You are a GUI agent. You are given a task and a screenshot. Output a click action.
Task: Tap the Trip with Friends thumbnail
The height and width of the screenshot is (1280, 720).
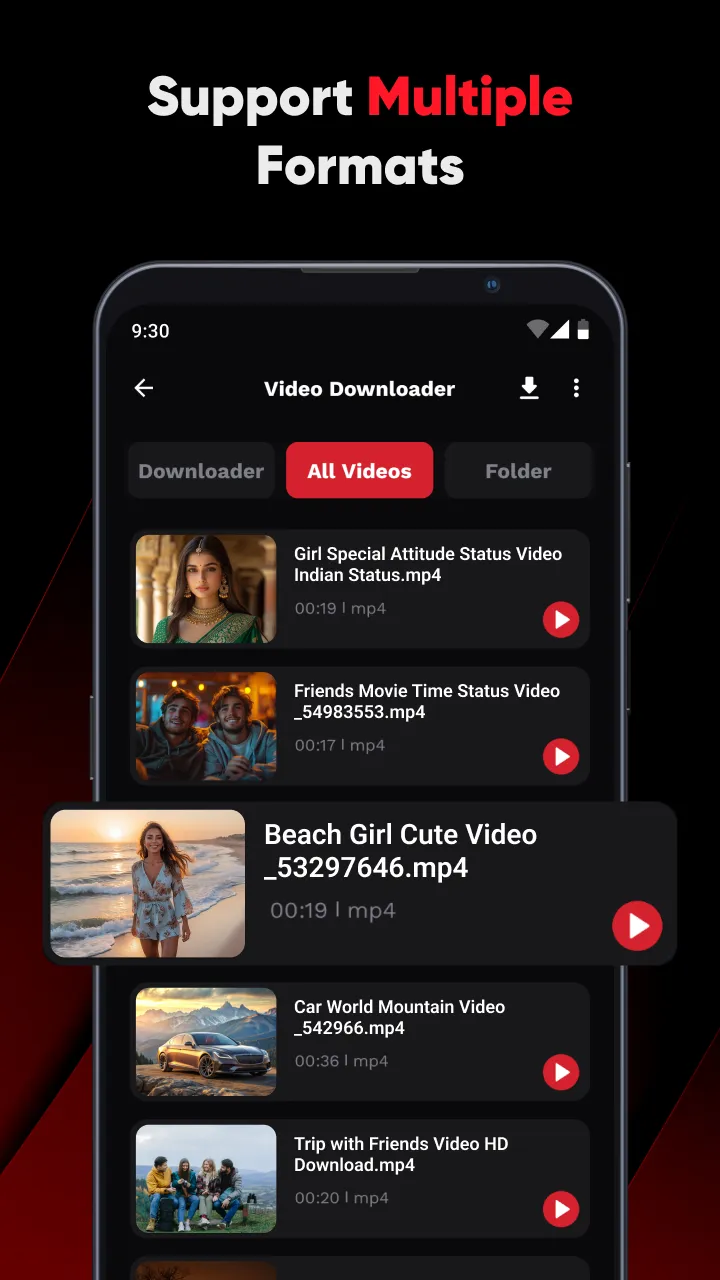205,1178
